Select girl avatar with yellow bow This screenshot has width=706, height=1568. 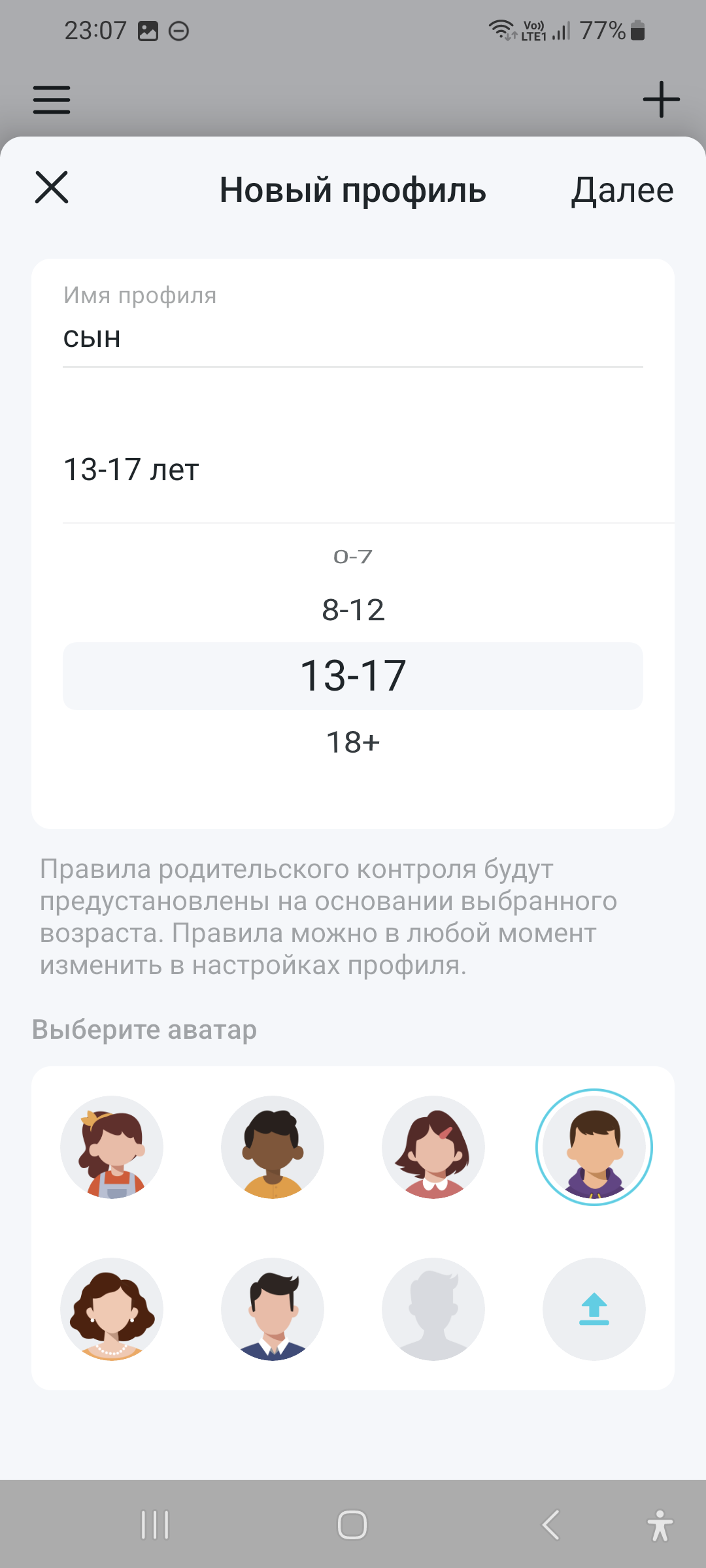click(112, 1147)
